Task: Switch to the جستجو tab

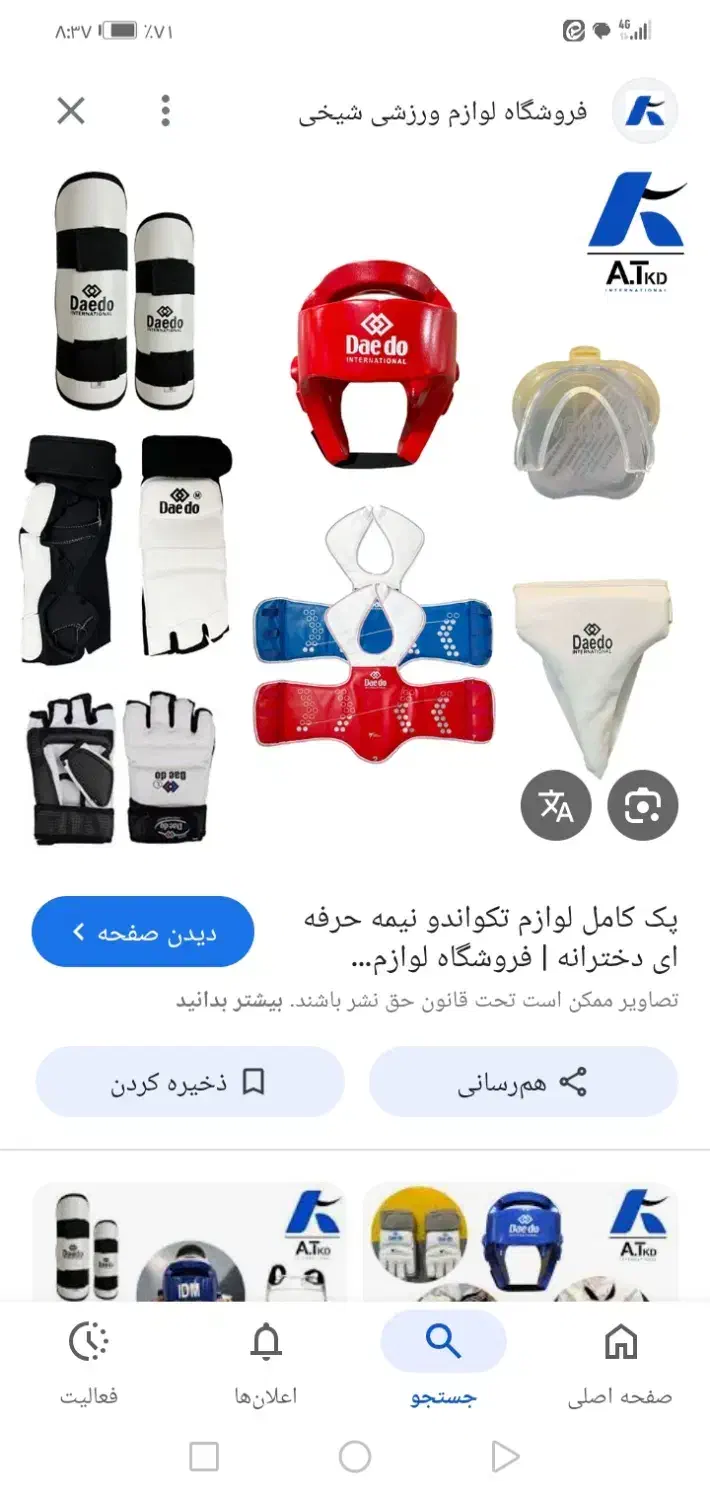Action: click(443, 1360)
